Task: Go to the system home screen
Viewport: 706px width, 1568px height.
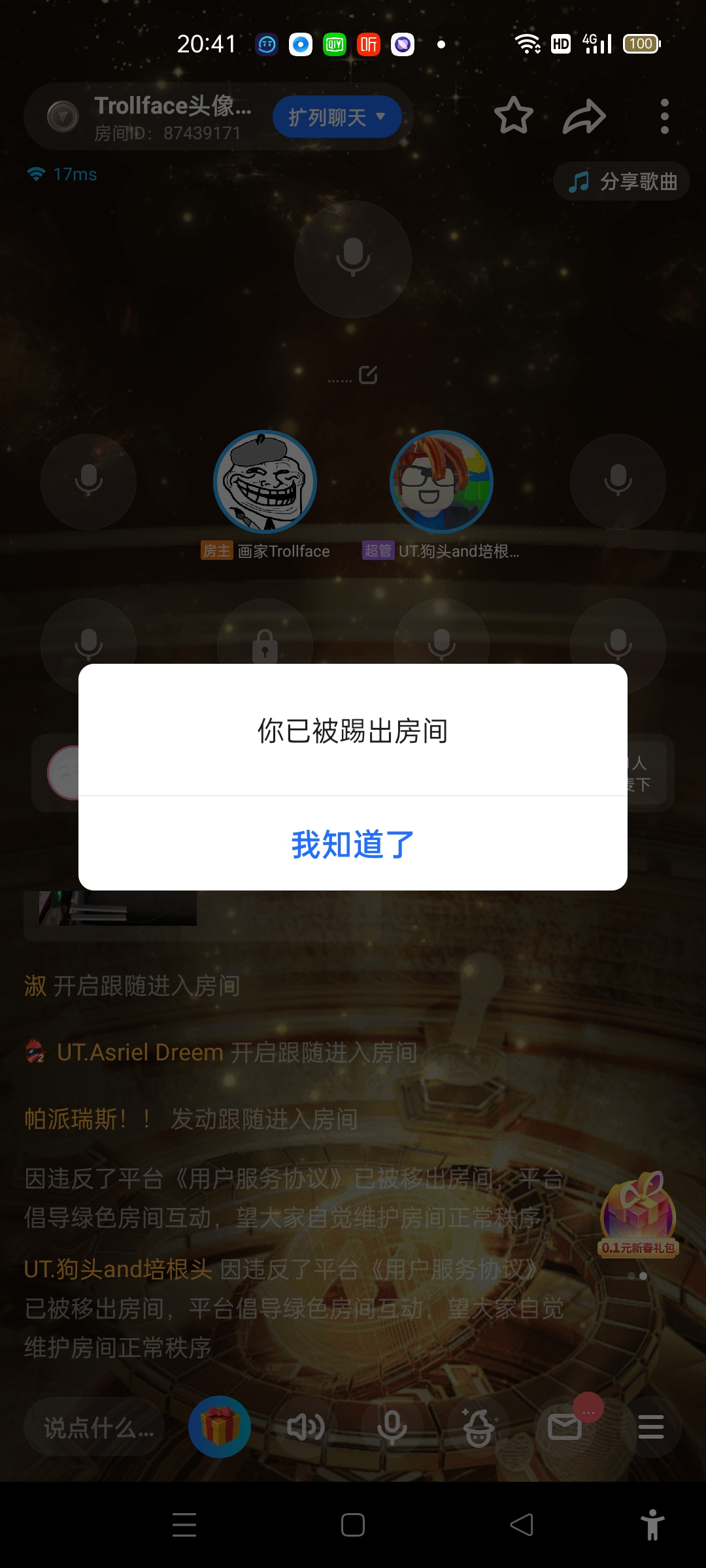Action: point(353,1525)
